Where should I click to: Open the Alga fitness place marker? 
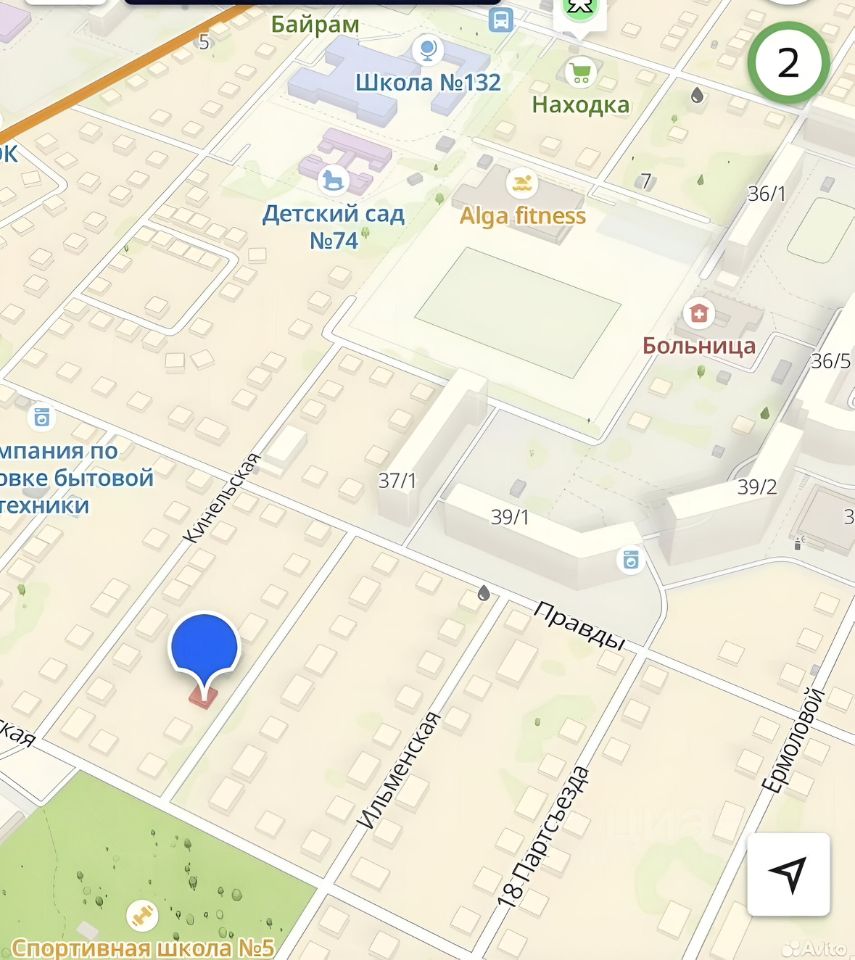(522, 184)
